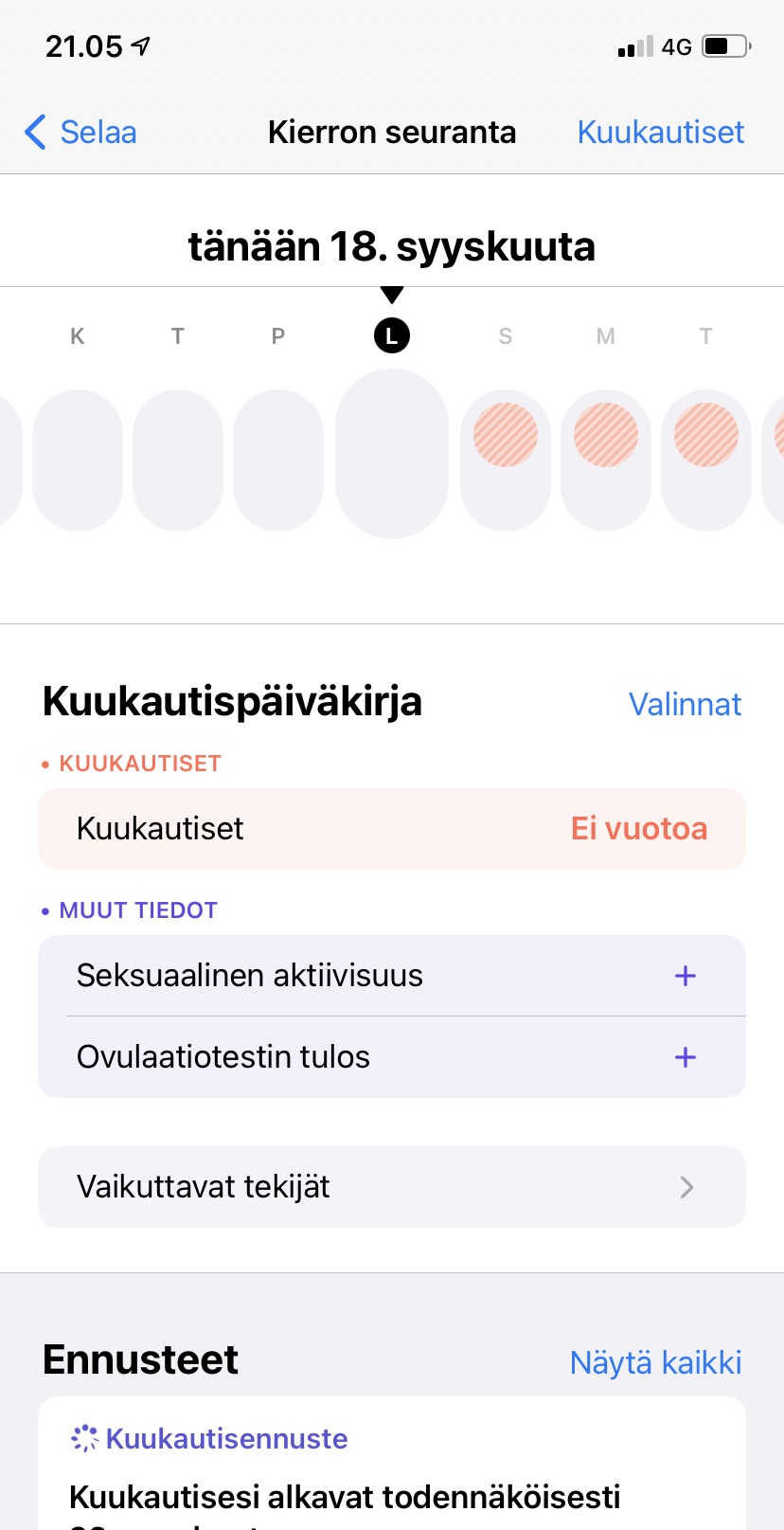Image resolution: width=784 pixels, height=1530 pixels.
Task: Go back to Selaa
Action: point(81,133)
